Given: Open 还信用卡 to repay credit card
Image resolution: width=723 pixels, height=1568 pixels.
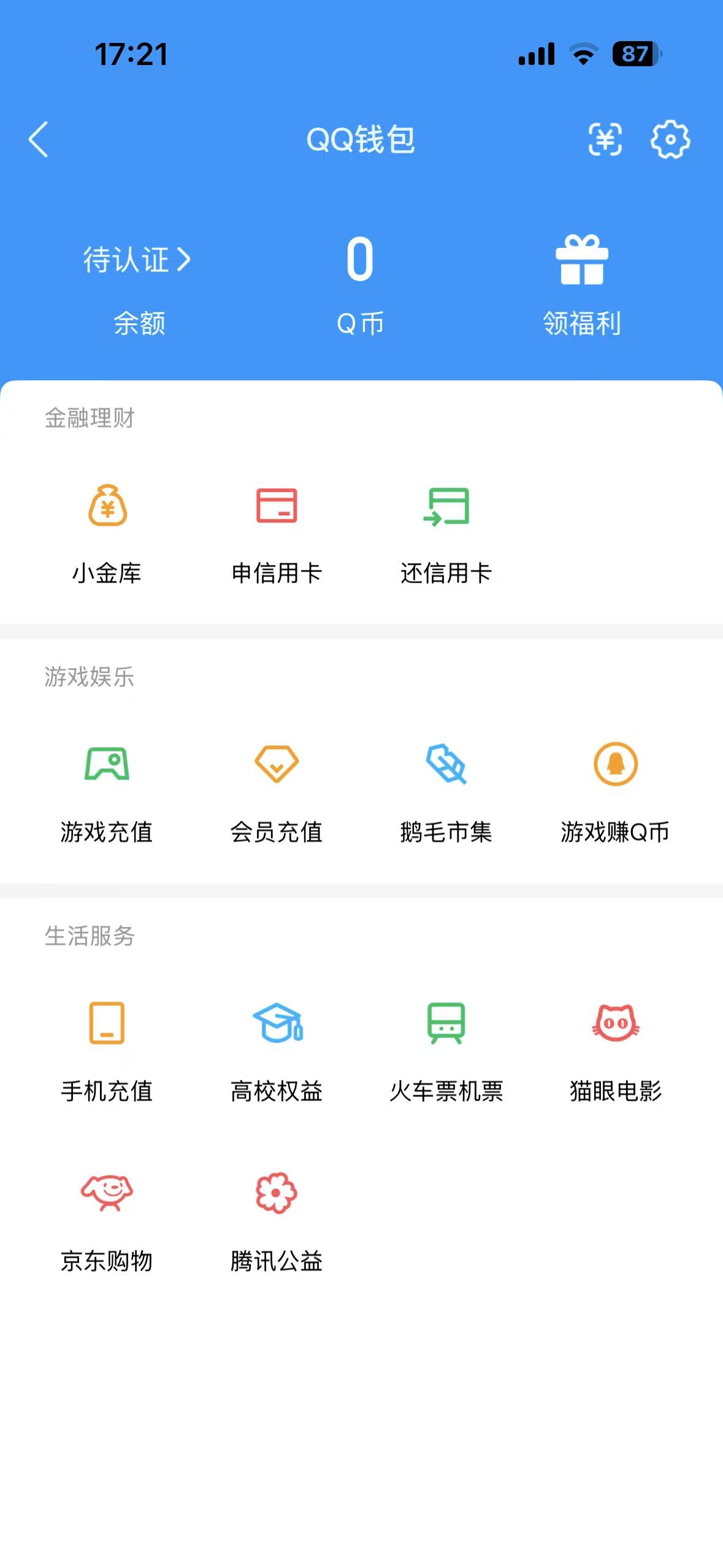Looking at the screenshot, I should coord(447,532).
